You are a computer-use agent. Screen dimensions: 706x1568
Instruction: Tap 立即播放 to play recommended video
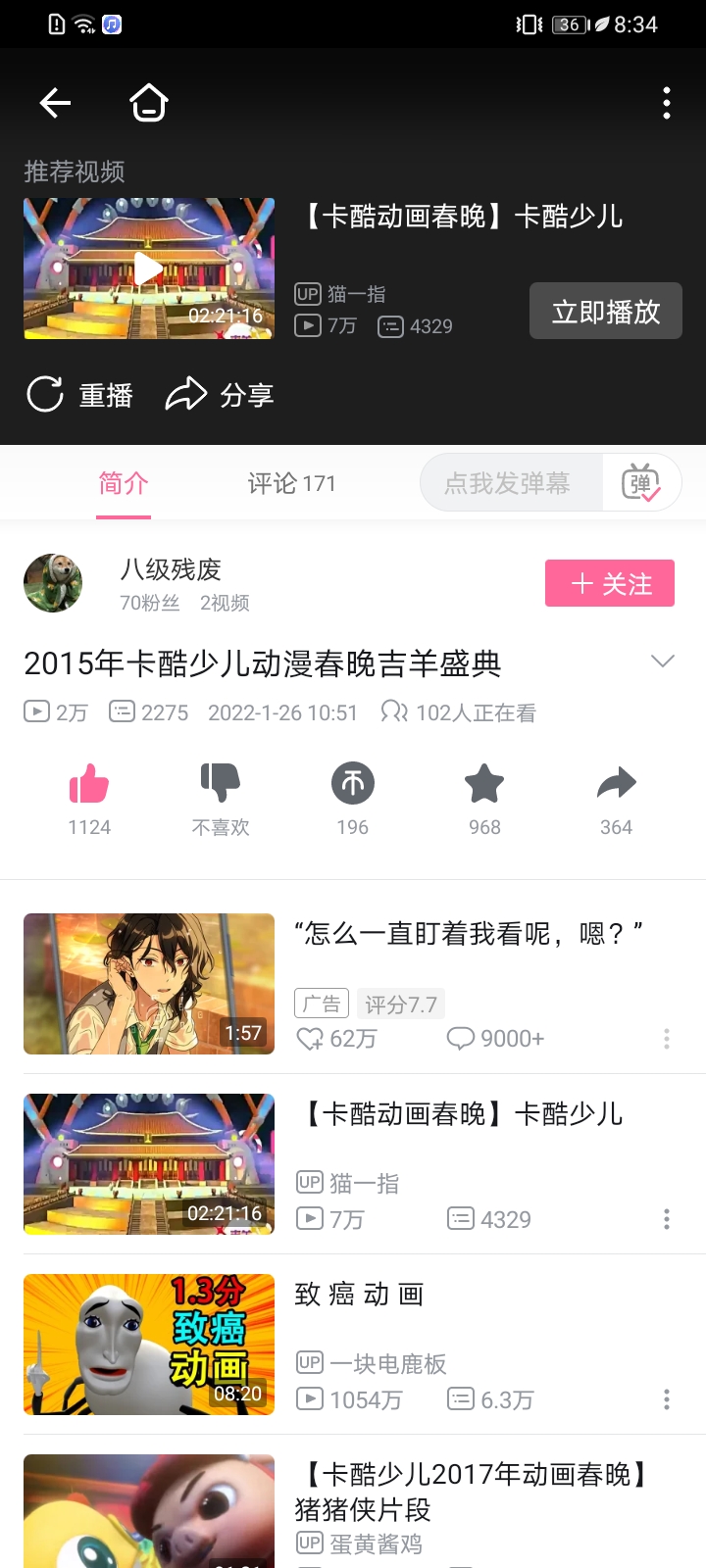pyautogui.click(x=605, y=312)
